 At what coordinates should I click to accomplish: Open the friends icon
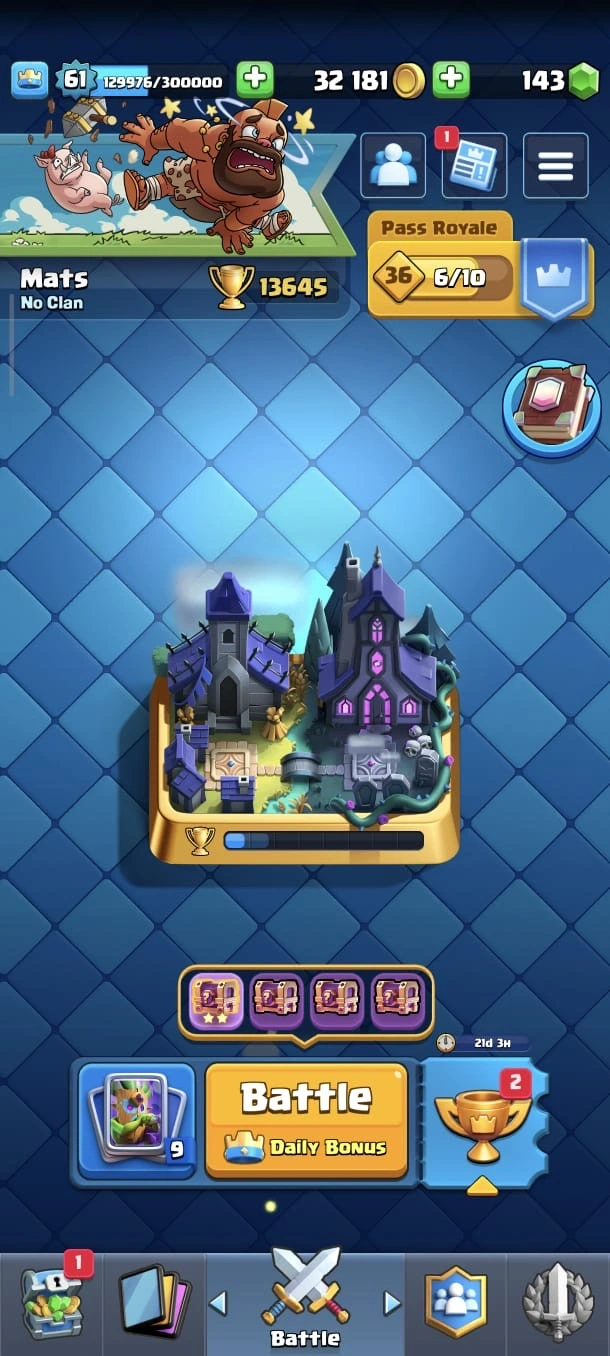[393, 166]
